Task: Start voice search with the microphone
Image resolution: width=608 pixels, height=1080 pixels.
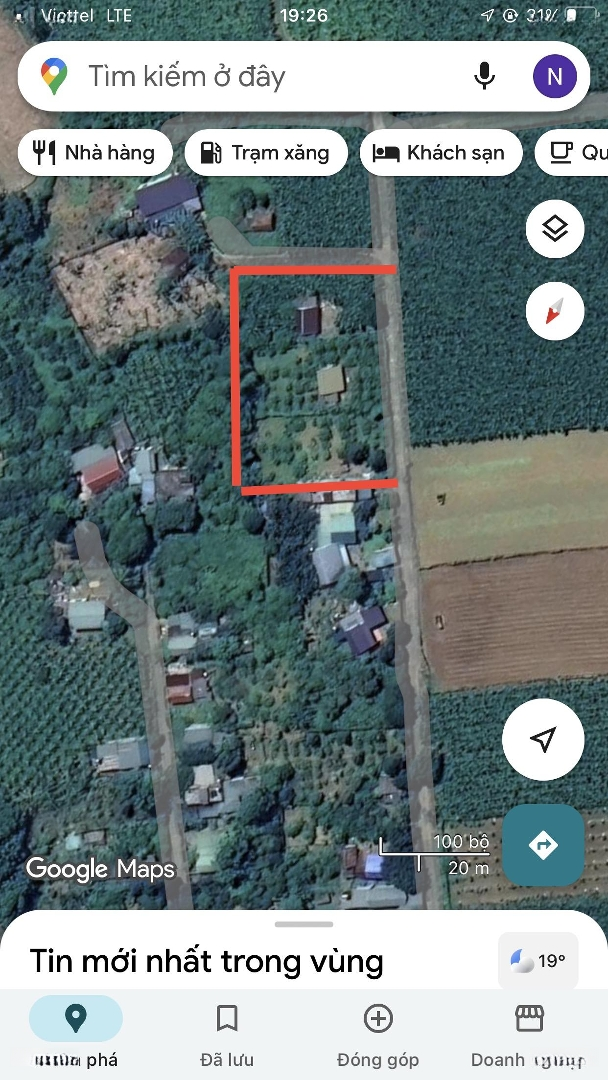Action: pos(485,77)
